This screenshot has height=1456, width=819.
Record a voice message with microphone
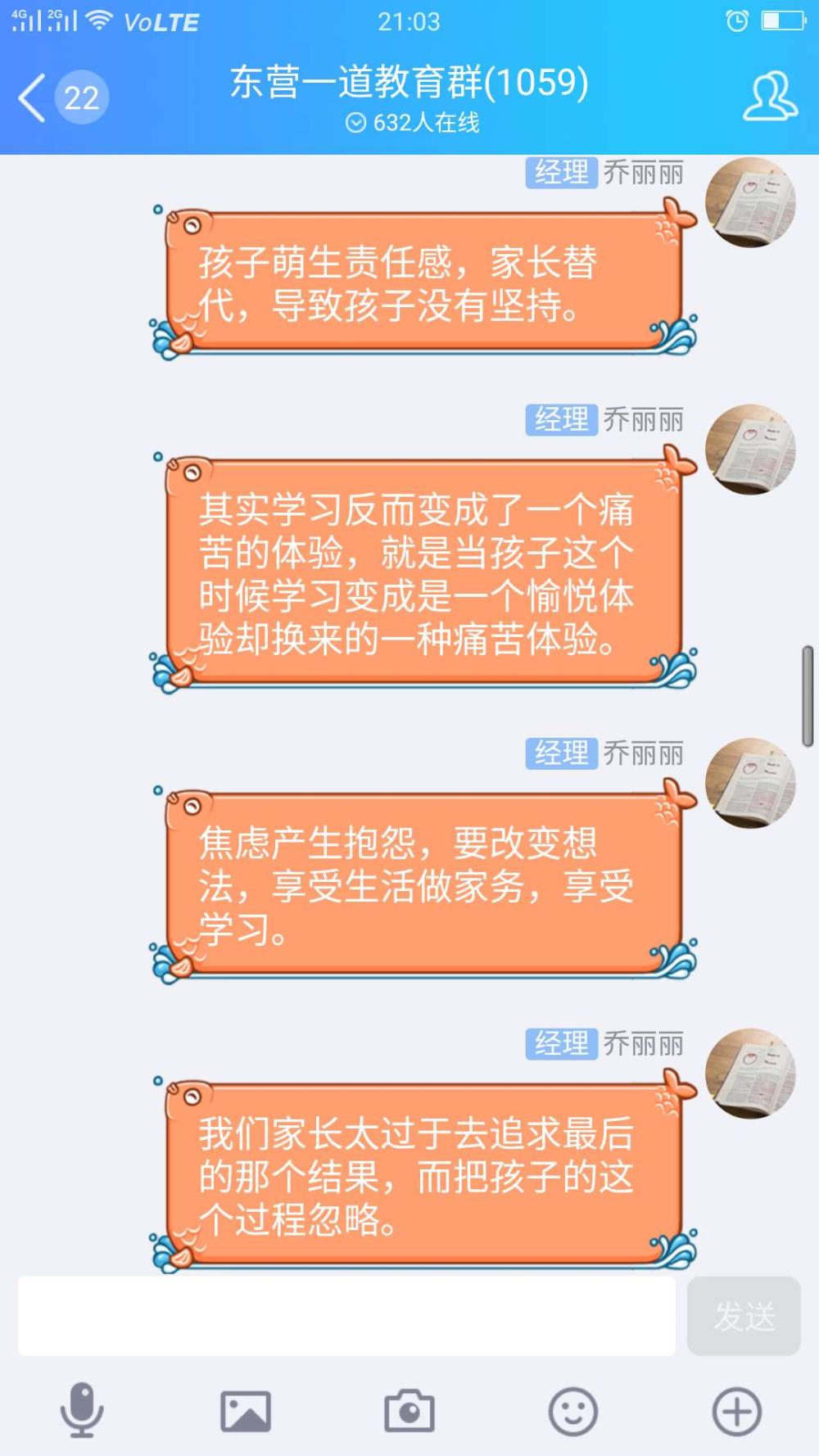(x=82, y=1410)
